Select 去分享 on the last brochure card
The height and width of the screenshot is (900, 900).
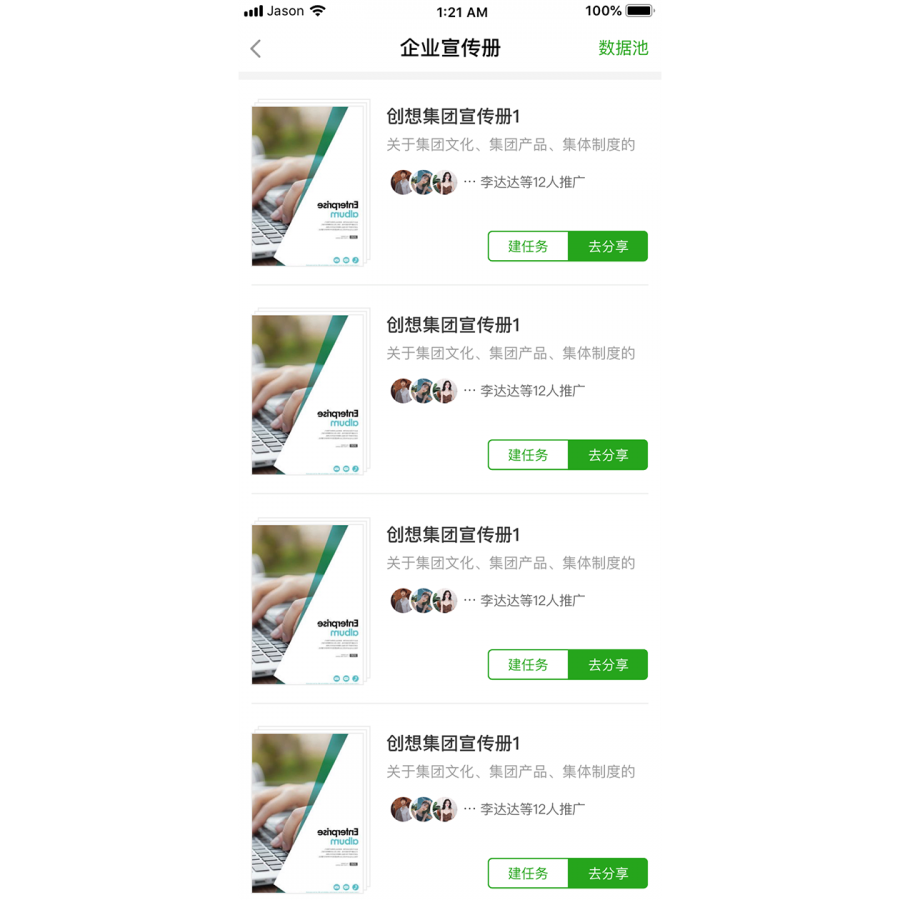coord(608,873)
